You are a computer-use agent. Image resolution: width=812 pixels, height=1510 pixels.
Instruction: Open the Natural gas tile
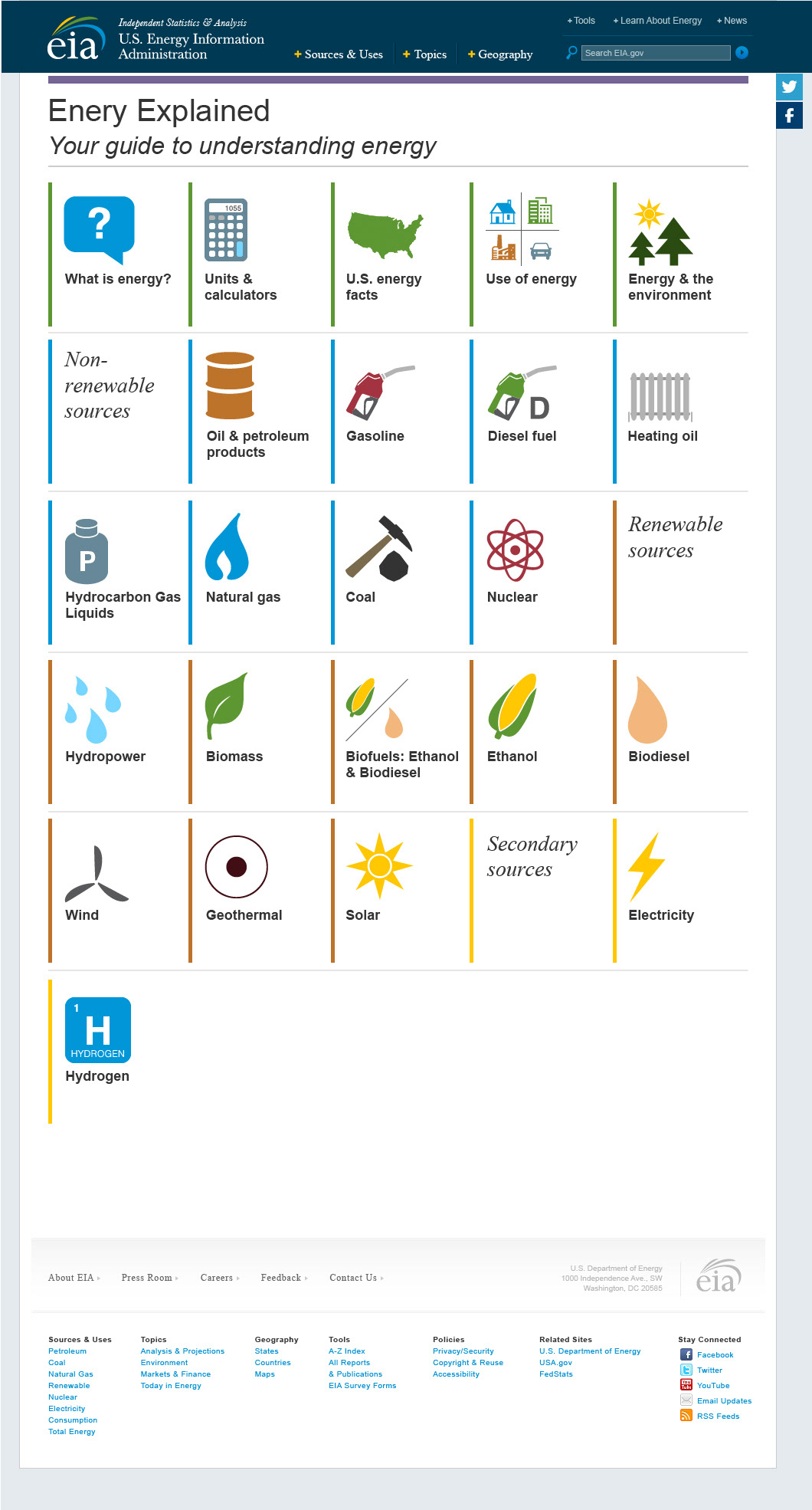[258, 573]
